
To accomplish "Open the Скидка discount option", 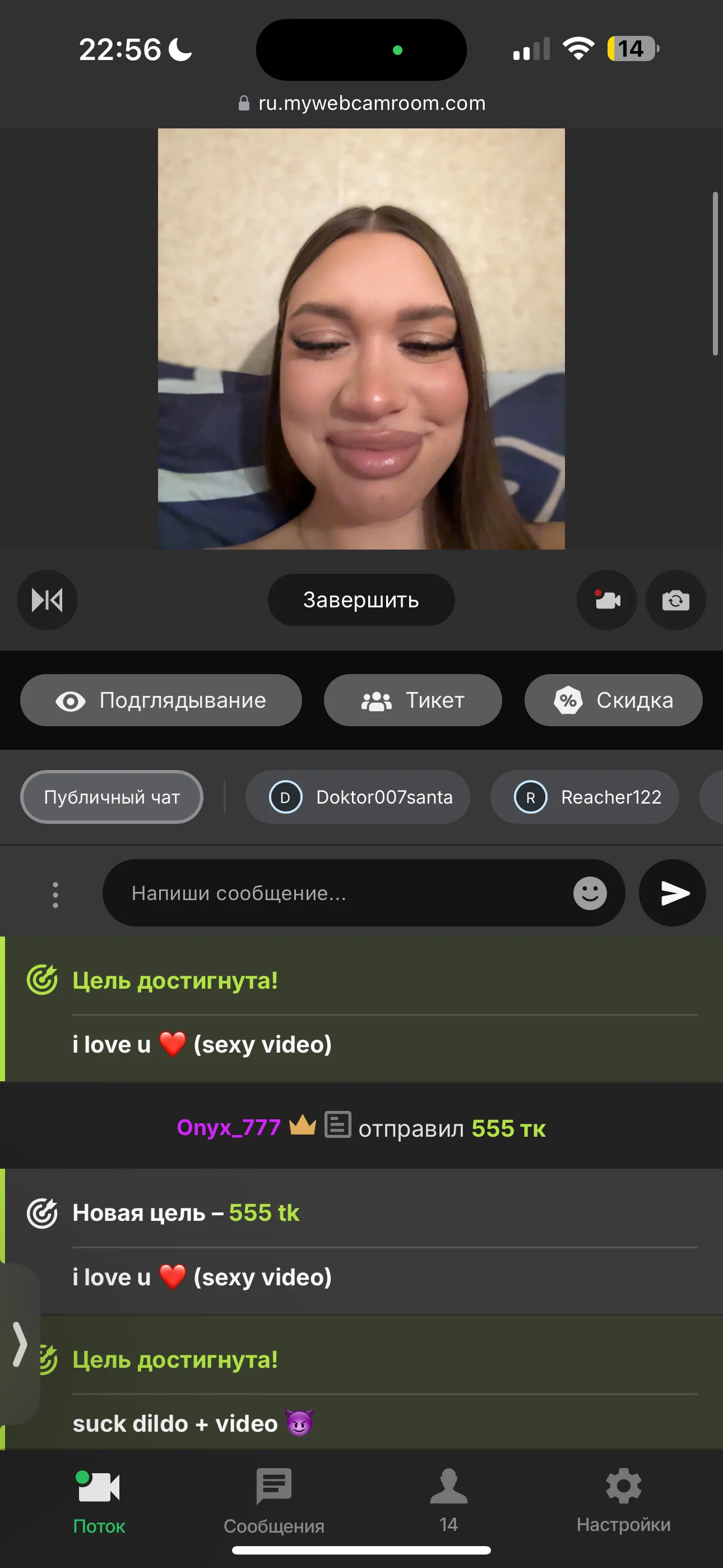I will (613, 700).
